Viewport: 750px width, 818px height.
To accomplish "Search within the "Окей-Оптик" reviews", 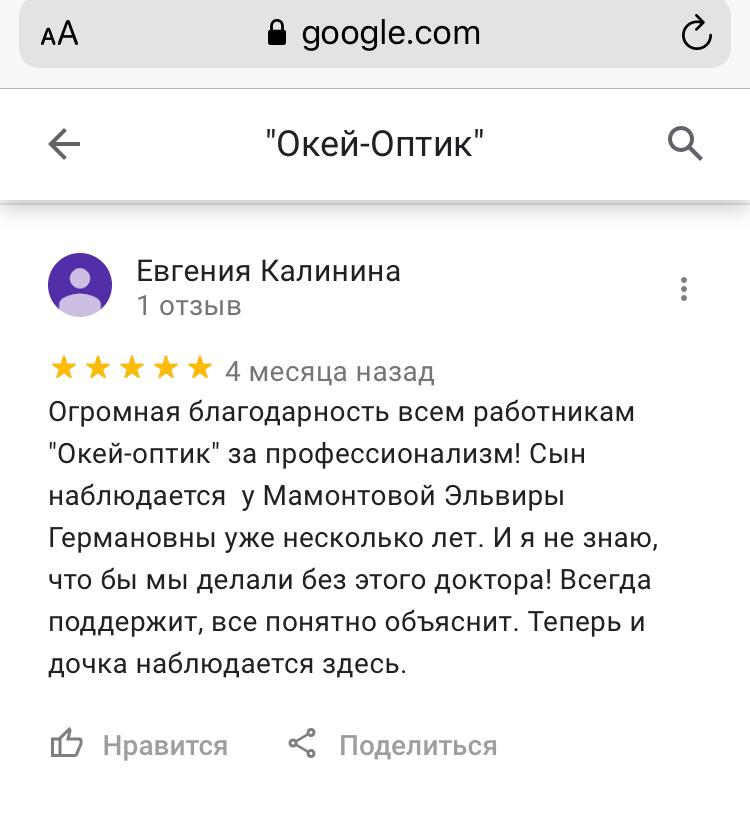I will tap(685, 145).
